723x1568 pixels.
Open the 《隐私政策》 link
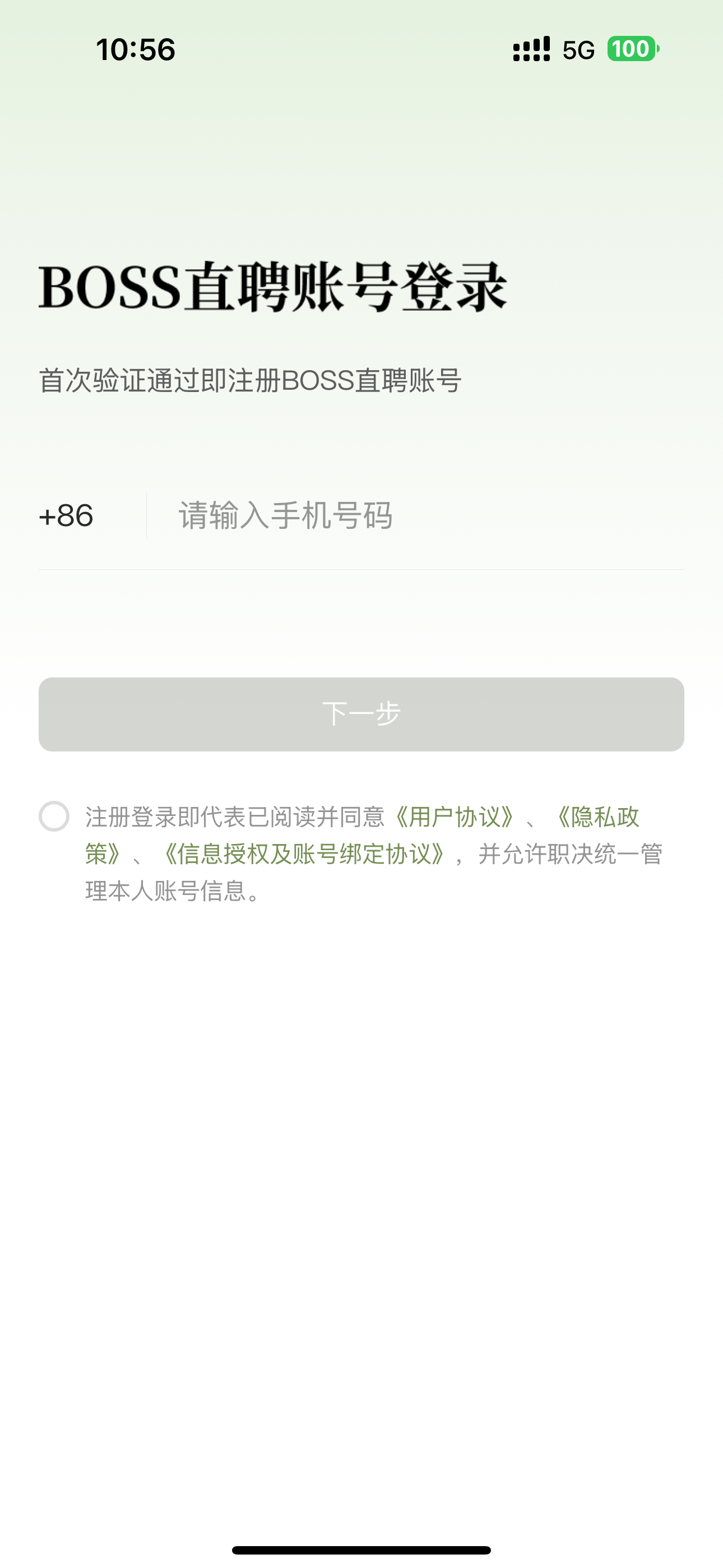pos(597,817)
